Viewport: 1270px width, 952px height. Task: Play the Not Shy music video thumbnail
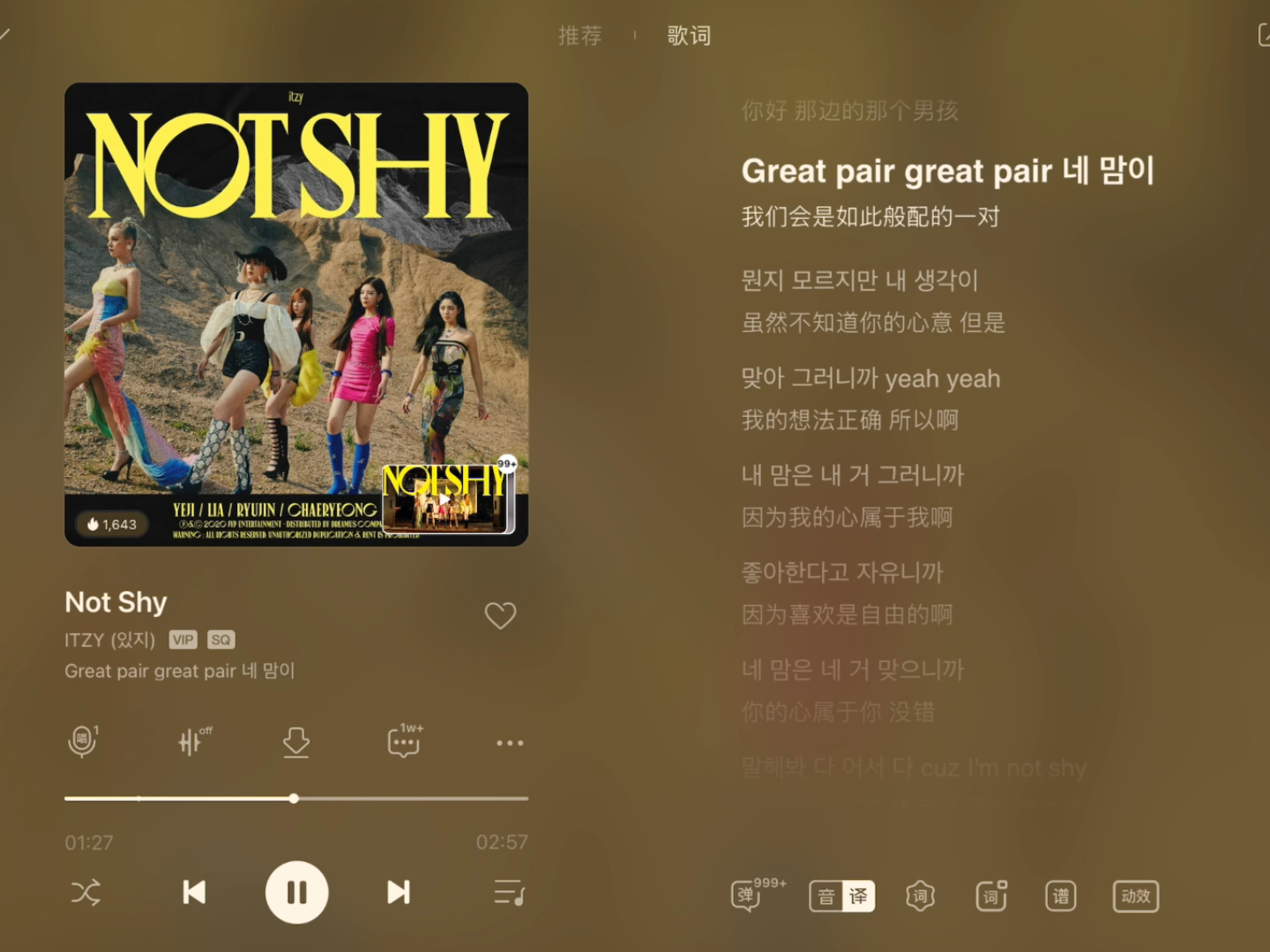pos(445,499)
